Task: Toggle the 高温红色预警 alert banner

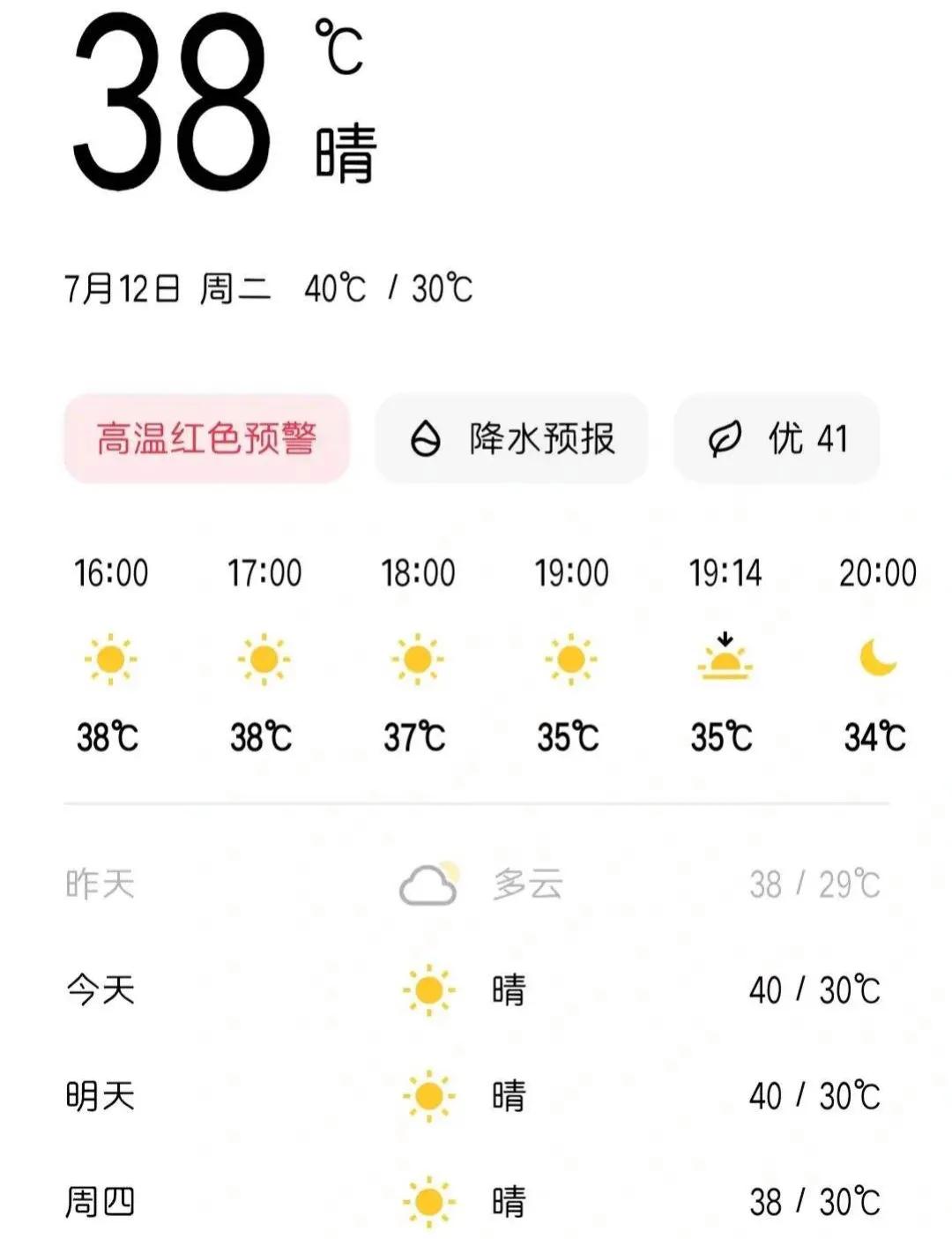Action: point(209,438)
